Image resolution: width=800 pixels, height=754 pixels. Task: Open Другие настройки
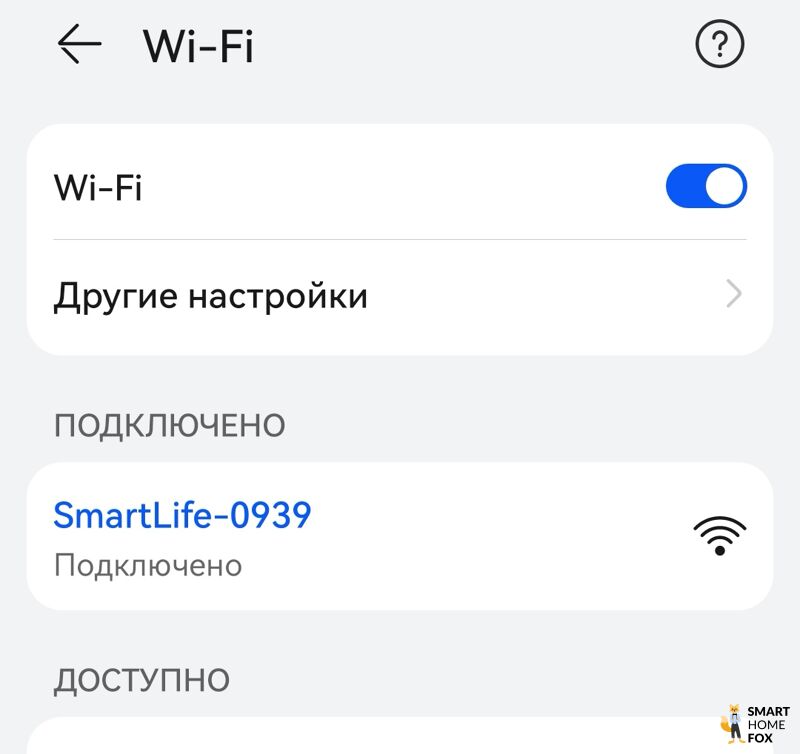(400, 296)
